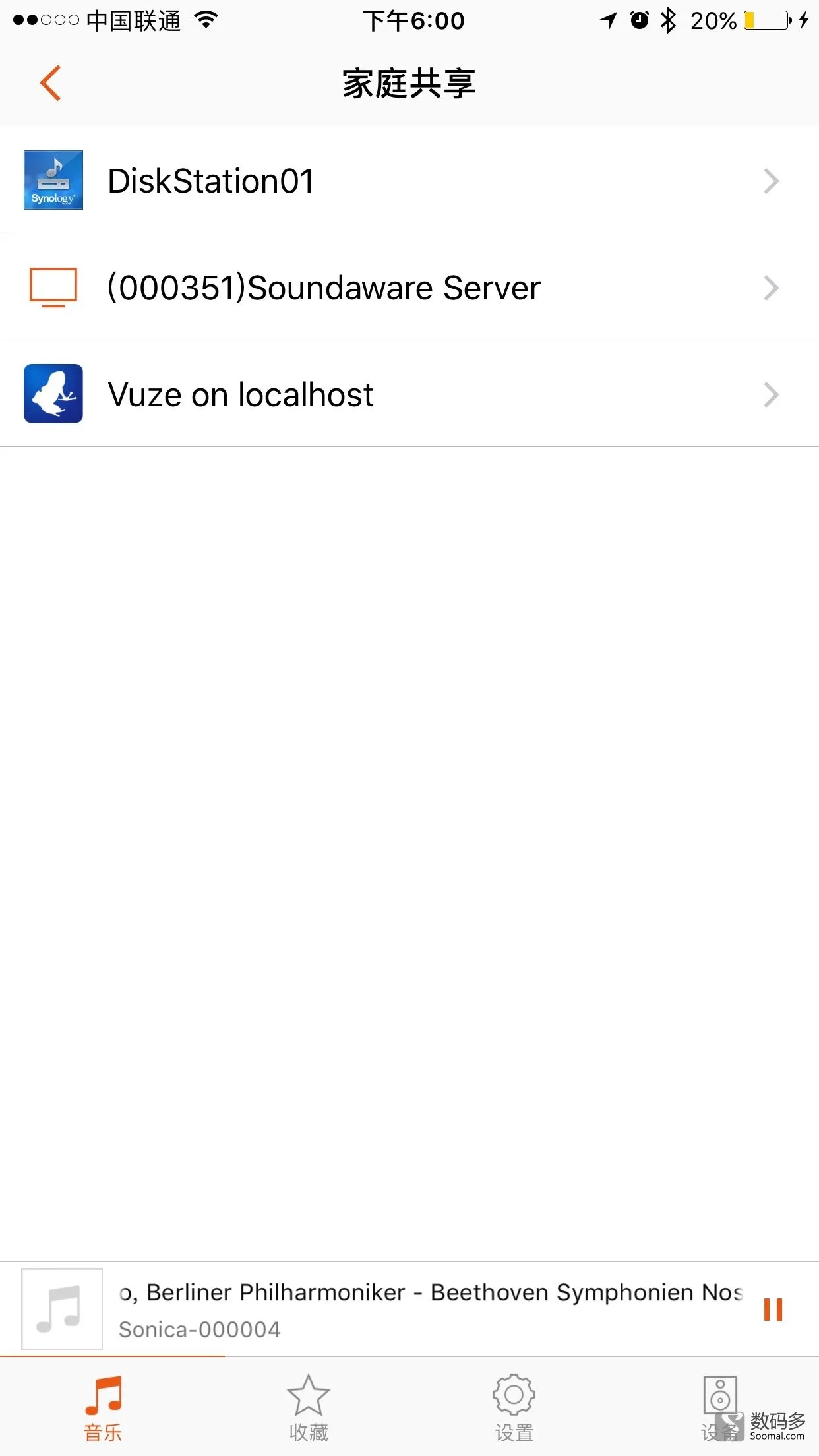This screenshot has height=1456, width=819.
Task: Switch to the 设备 speaker tab
Action: pyautogui.click(x=719, y=1409)
